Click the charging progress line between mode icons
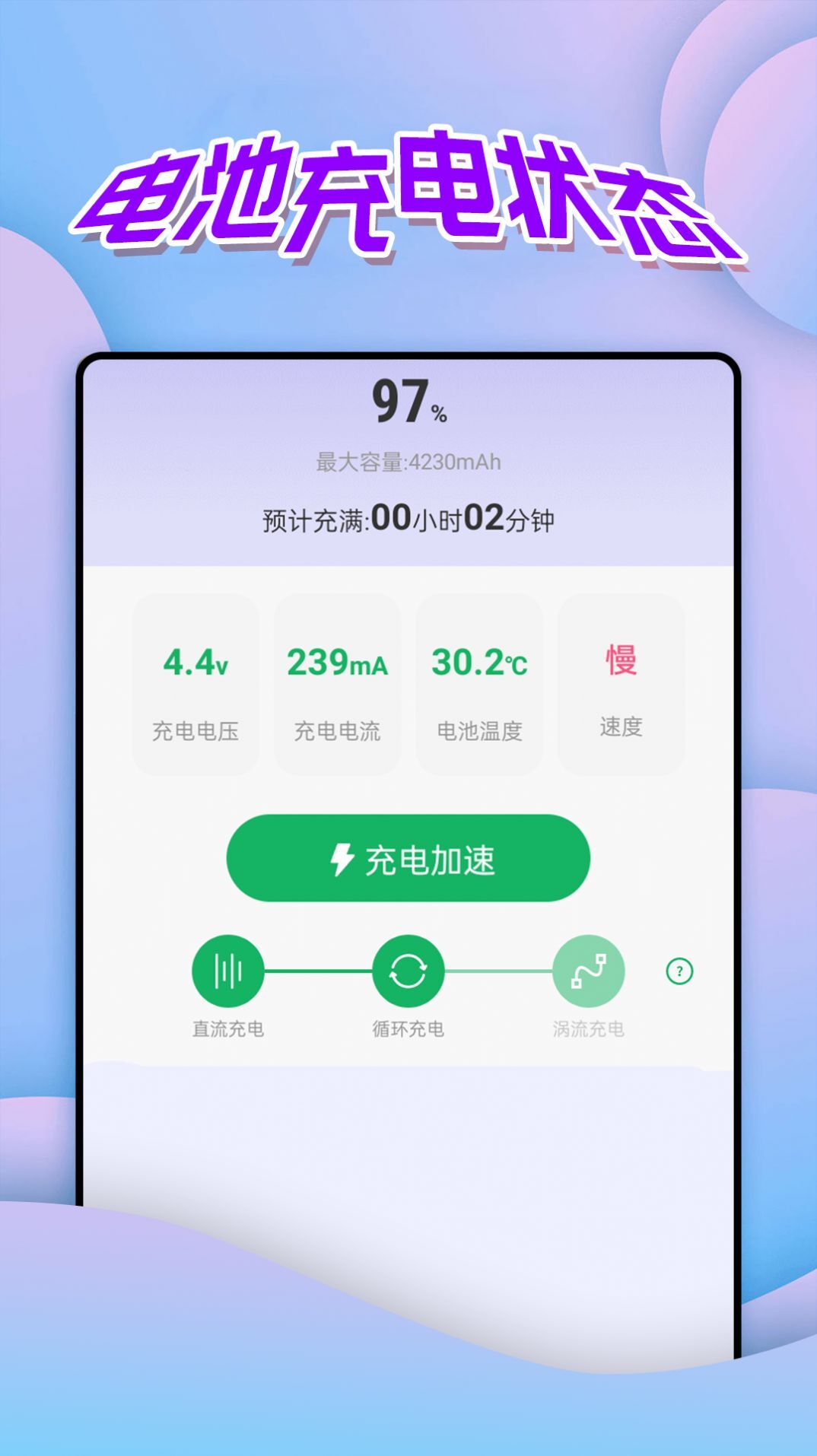Viewport: 817px width, 1456px height. [317, 971]
